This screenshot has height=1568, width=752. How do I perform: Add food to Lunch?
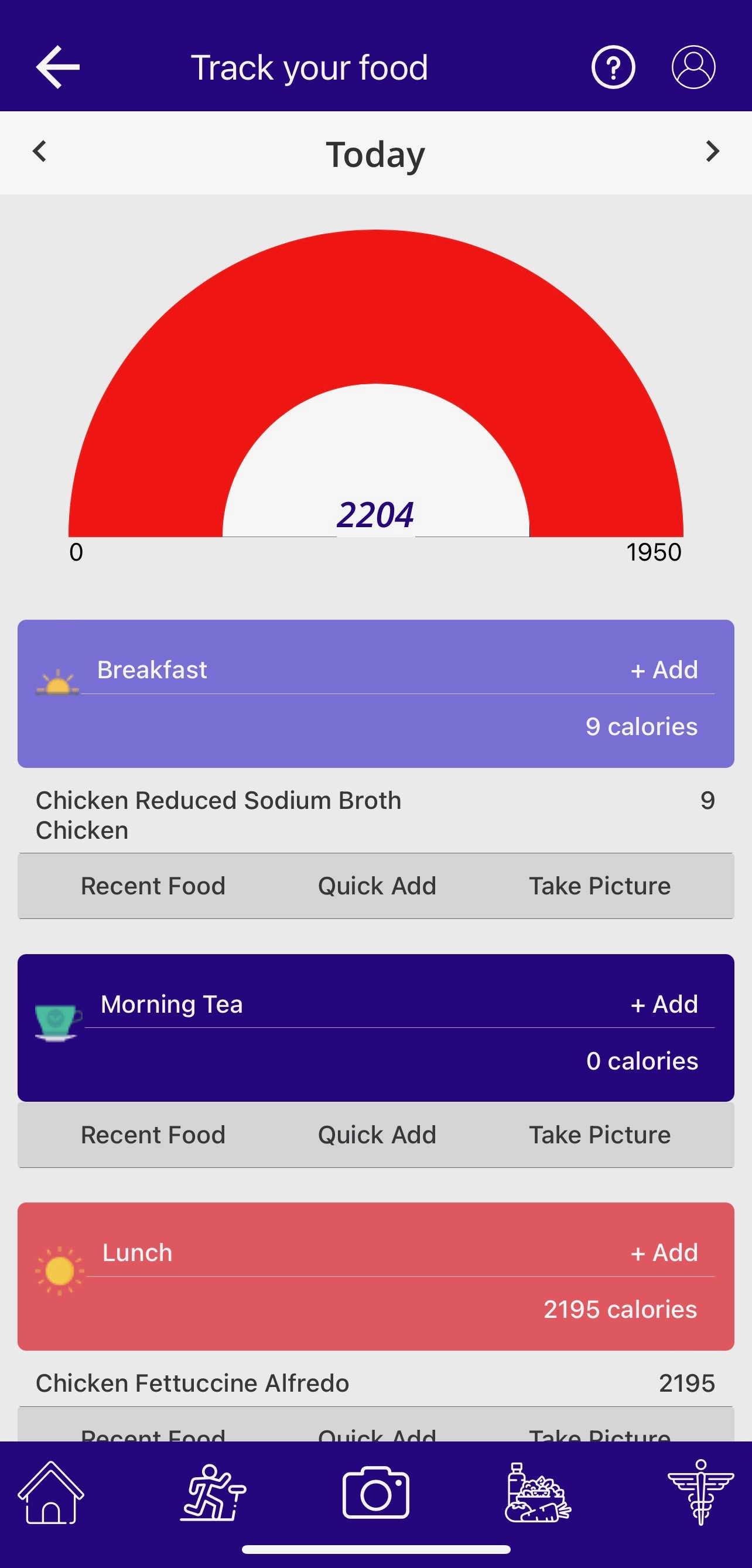pos(664,1252)
